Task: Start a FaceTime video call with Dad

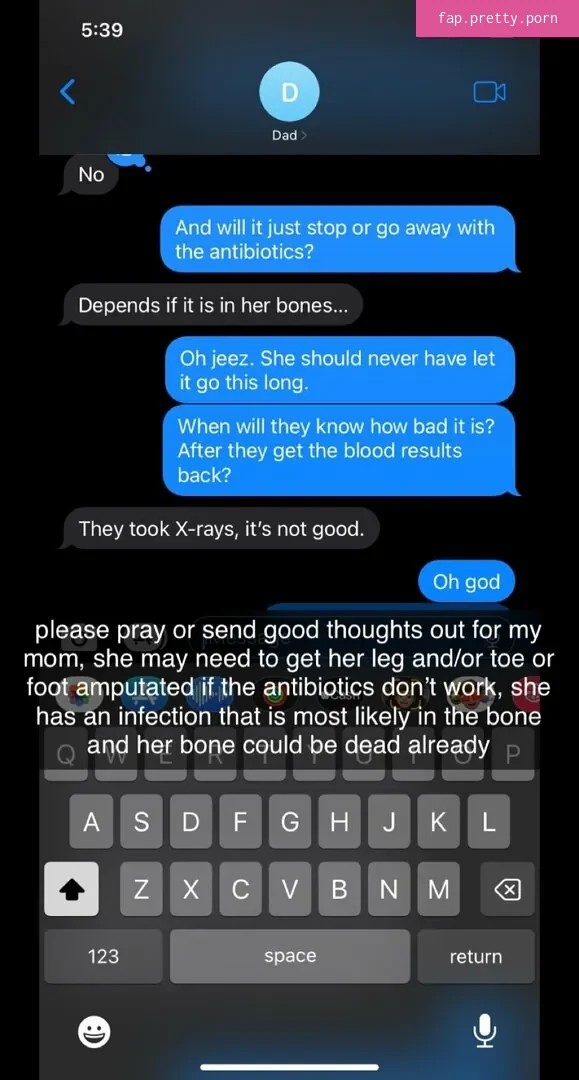Action: tap(489, 92)
